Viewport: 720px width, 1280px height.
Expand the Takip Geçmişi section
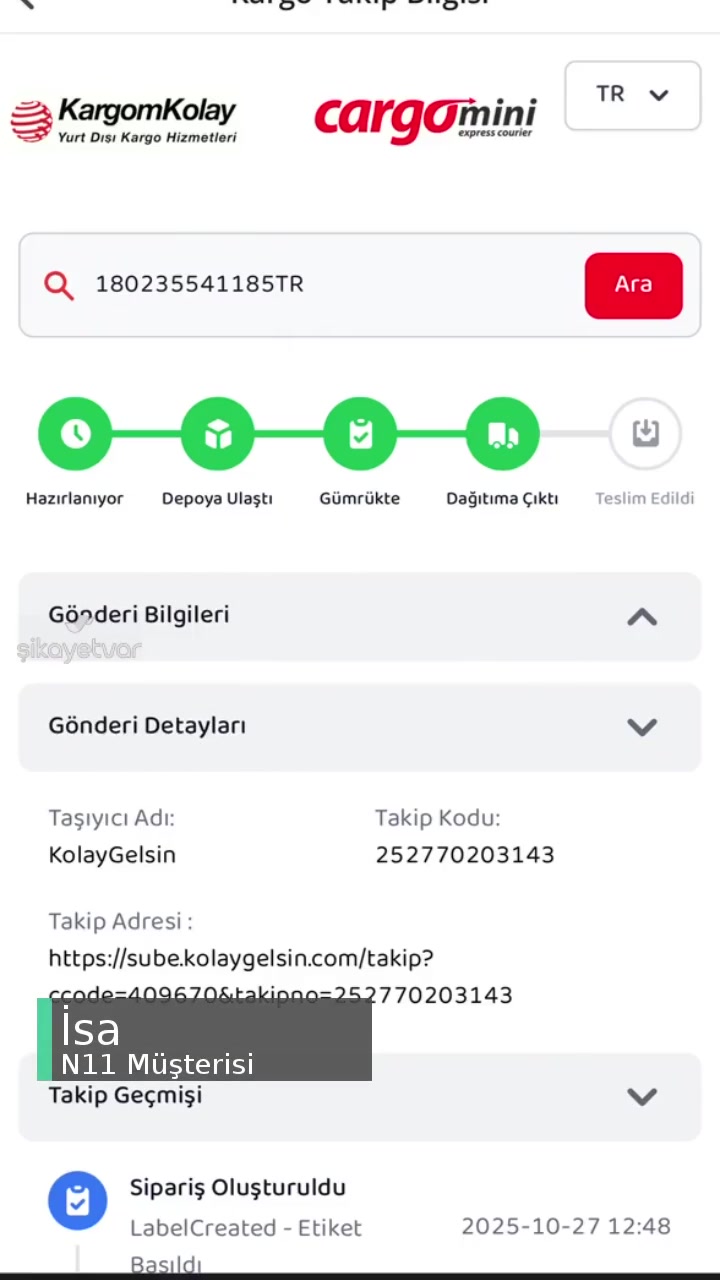tap(641, 1096)
